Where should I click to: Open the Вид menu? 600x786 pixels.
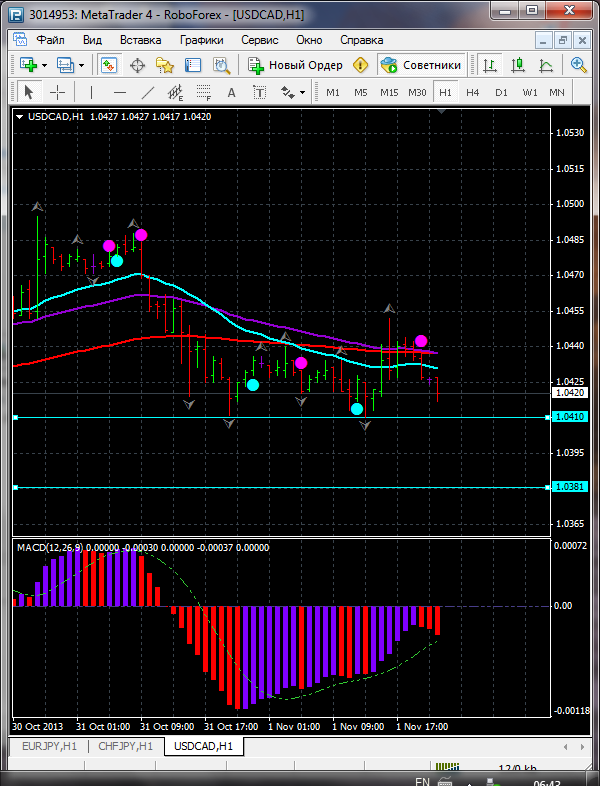click(x=92, y=40)
